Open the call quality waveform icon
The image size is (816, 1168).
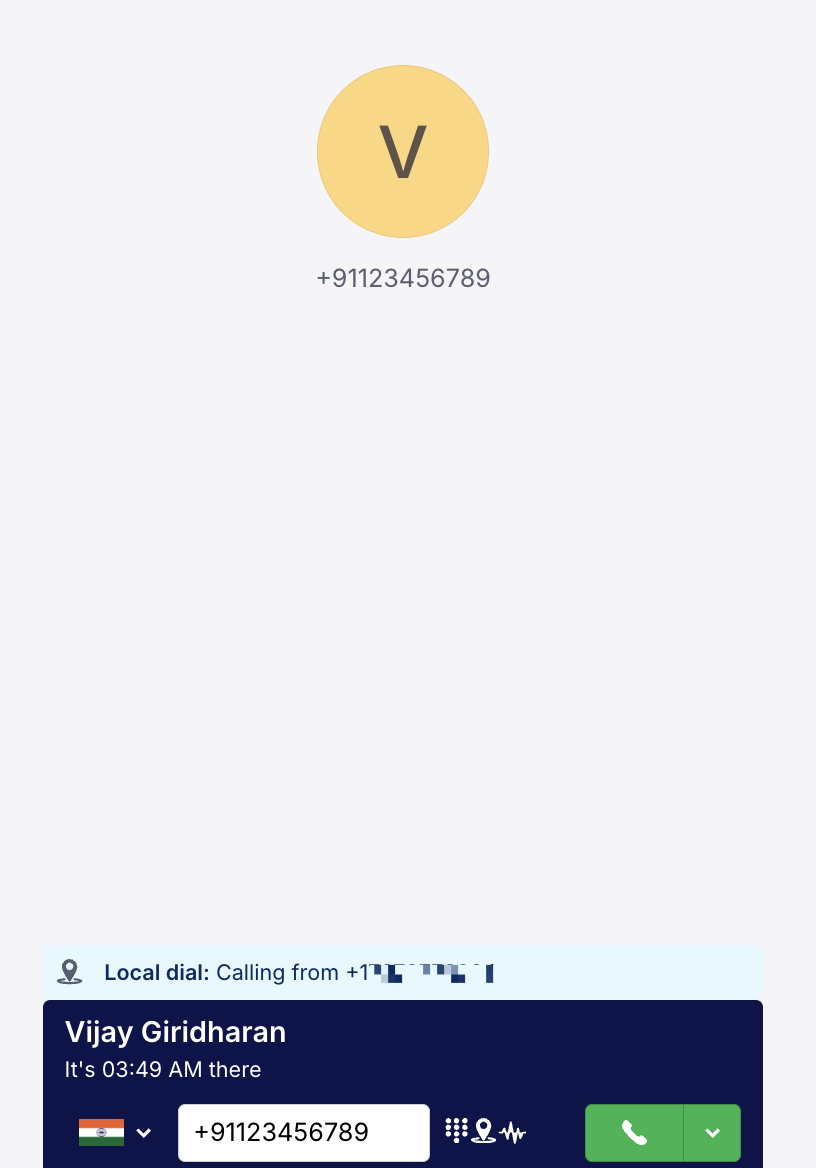coord(513,1132)
